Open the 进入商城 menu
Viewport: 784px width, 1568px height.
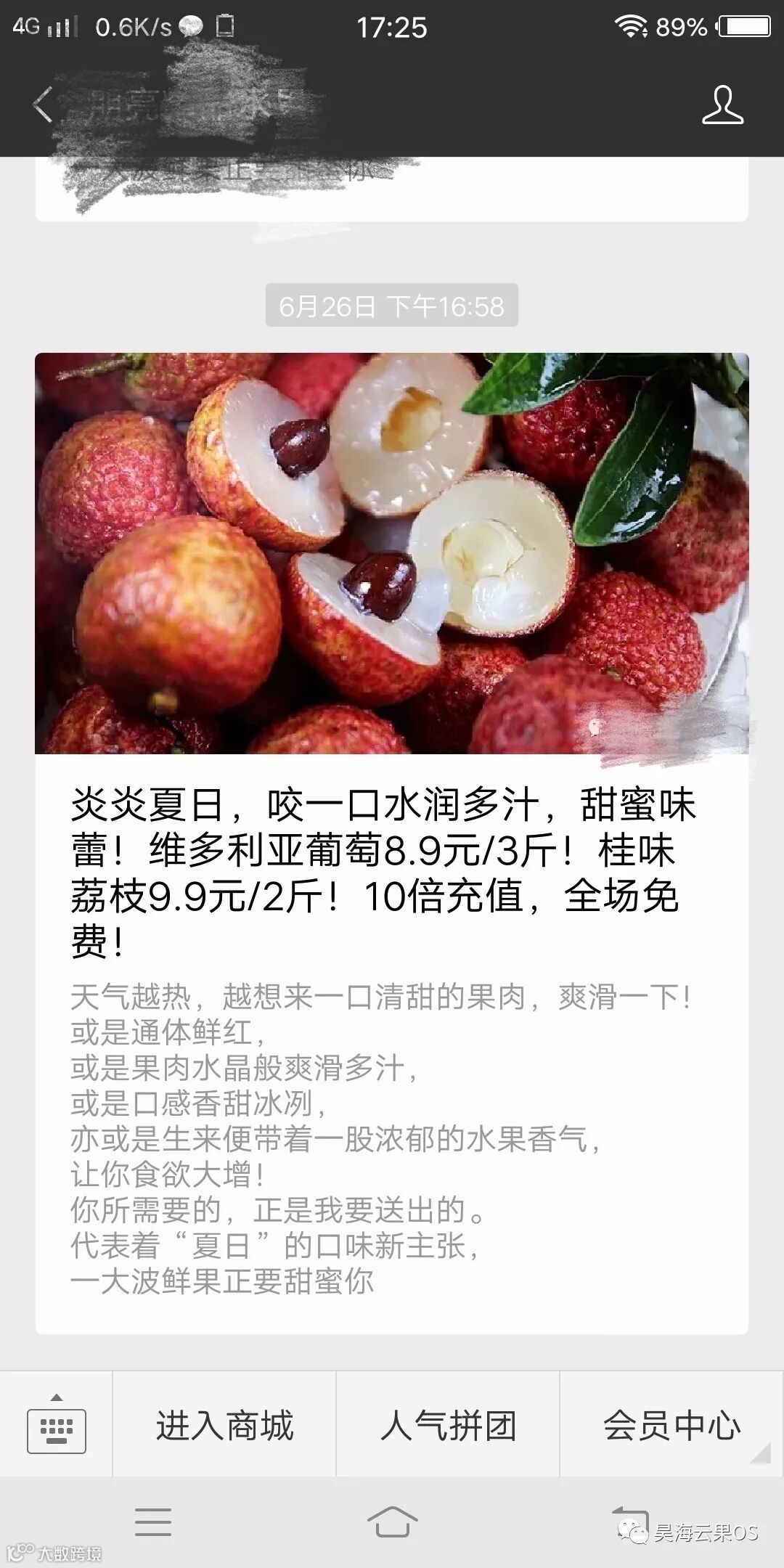[224, 1425]
